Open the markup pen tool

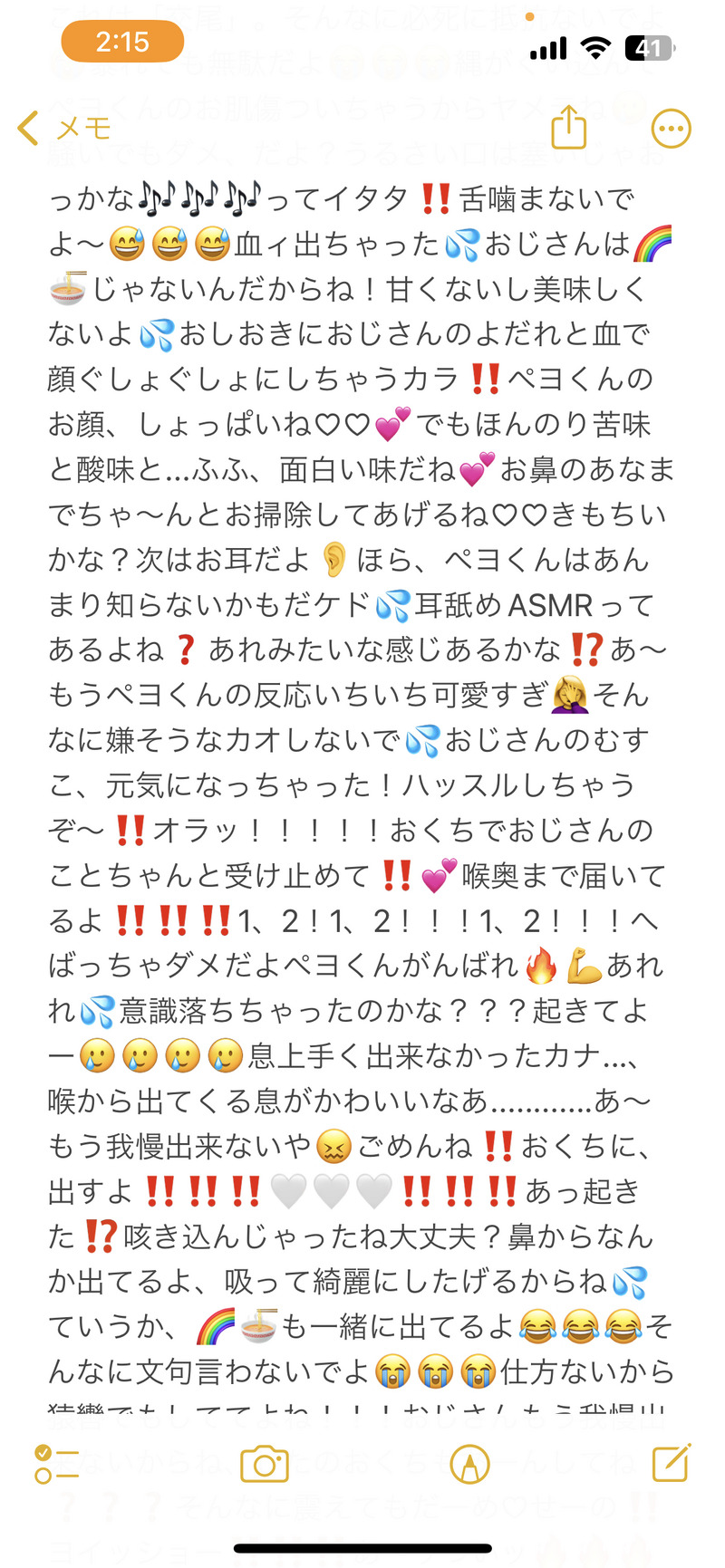(469, 1464)
